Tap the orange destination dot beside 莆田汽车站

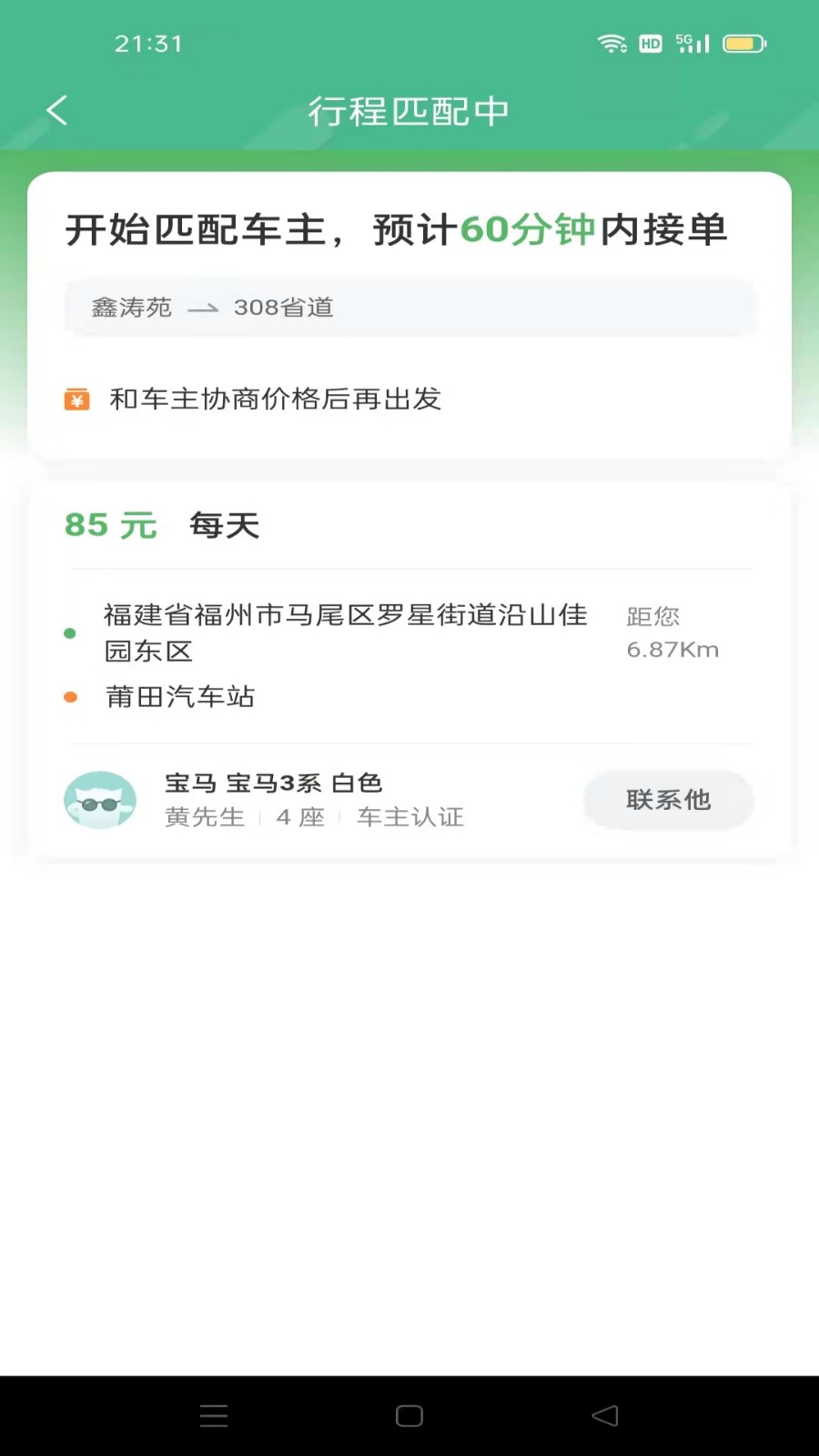click(x=69, y=694)
